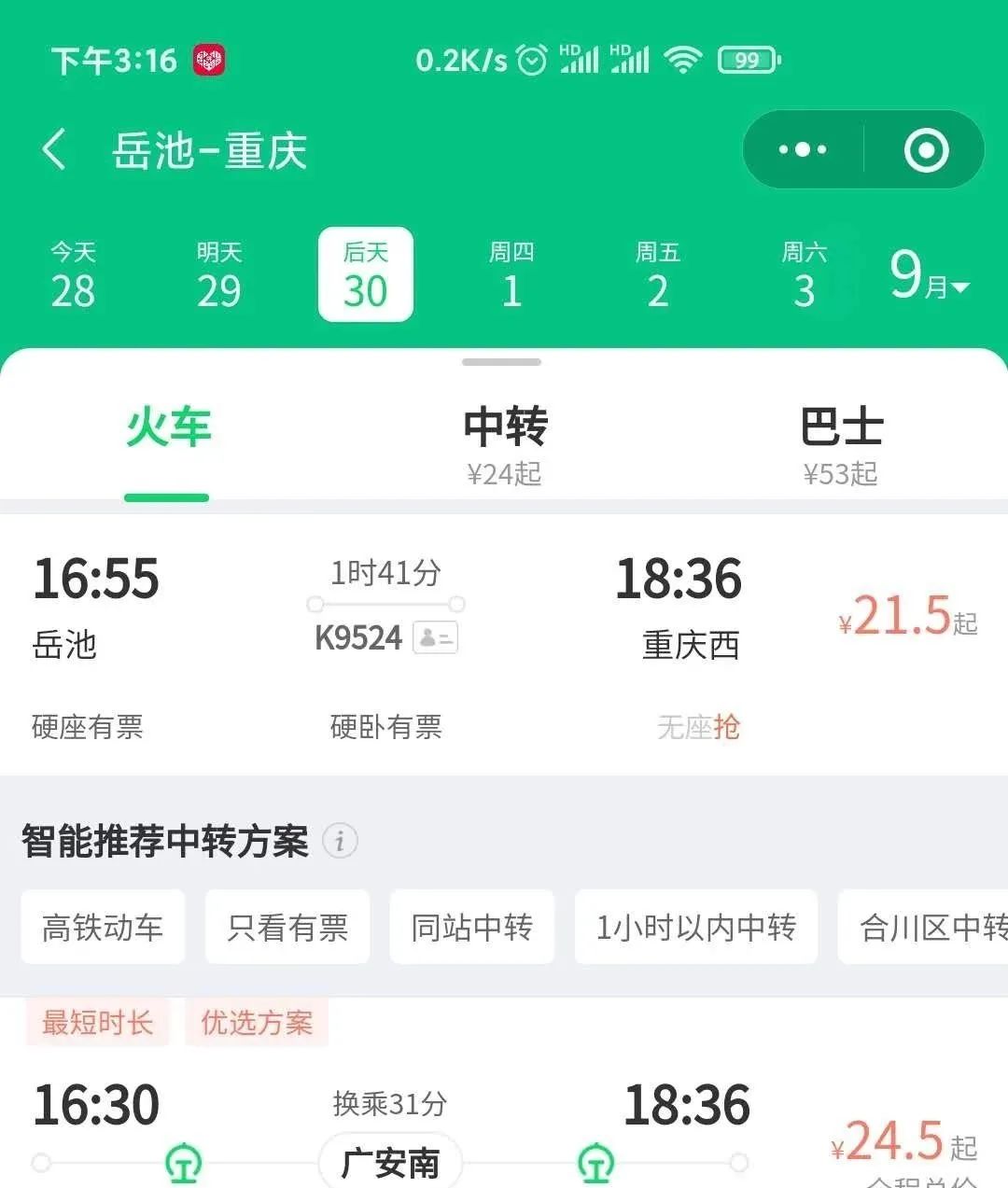Go back from 岳池-重庆 page
Viewport: 1008px width, 1188px height.
click(x=54, y=149)
